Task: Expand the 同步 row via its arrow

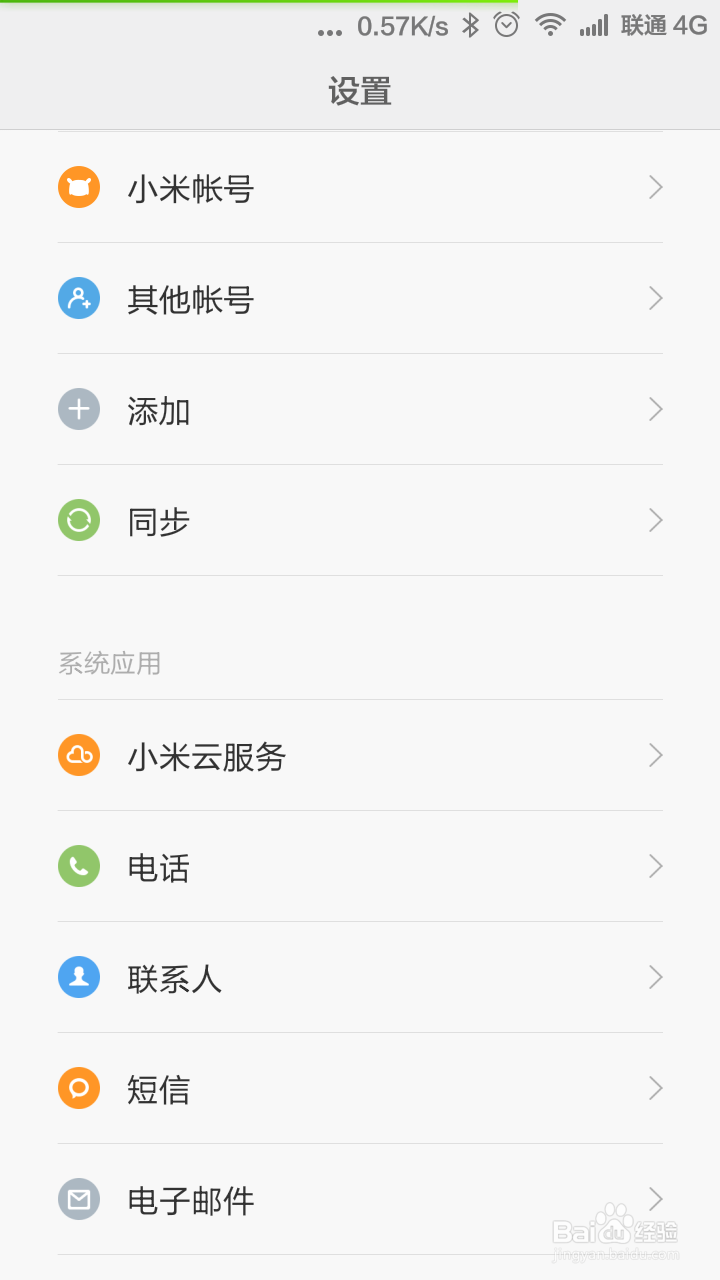Action: (655, 520)
